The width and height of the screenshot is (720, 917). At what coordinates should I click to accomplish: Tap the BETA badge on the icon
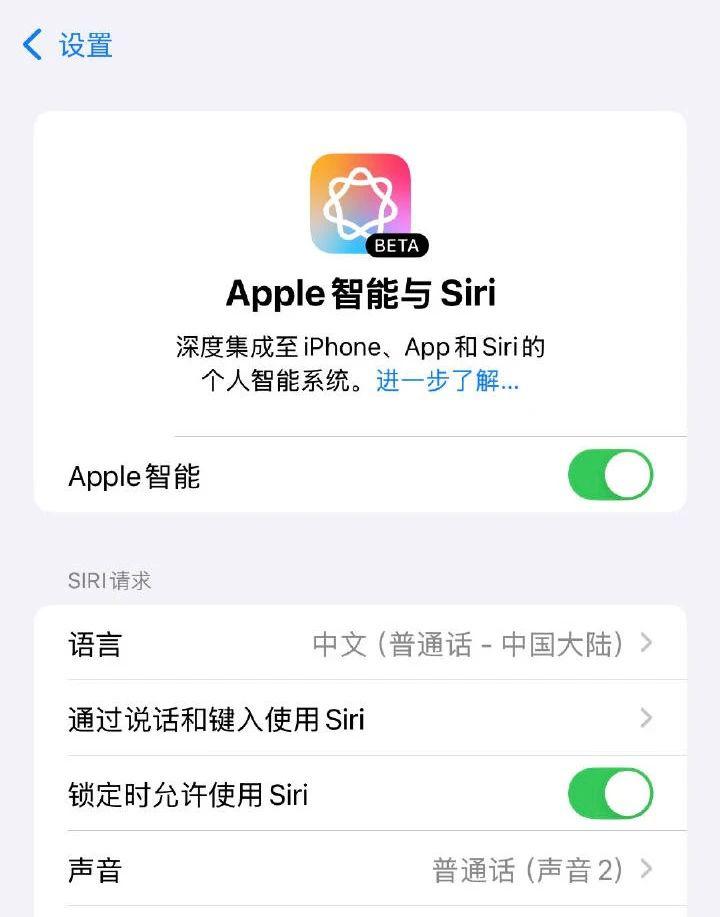click(396, 245)
